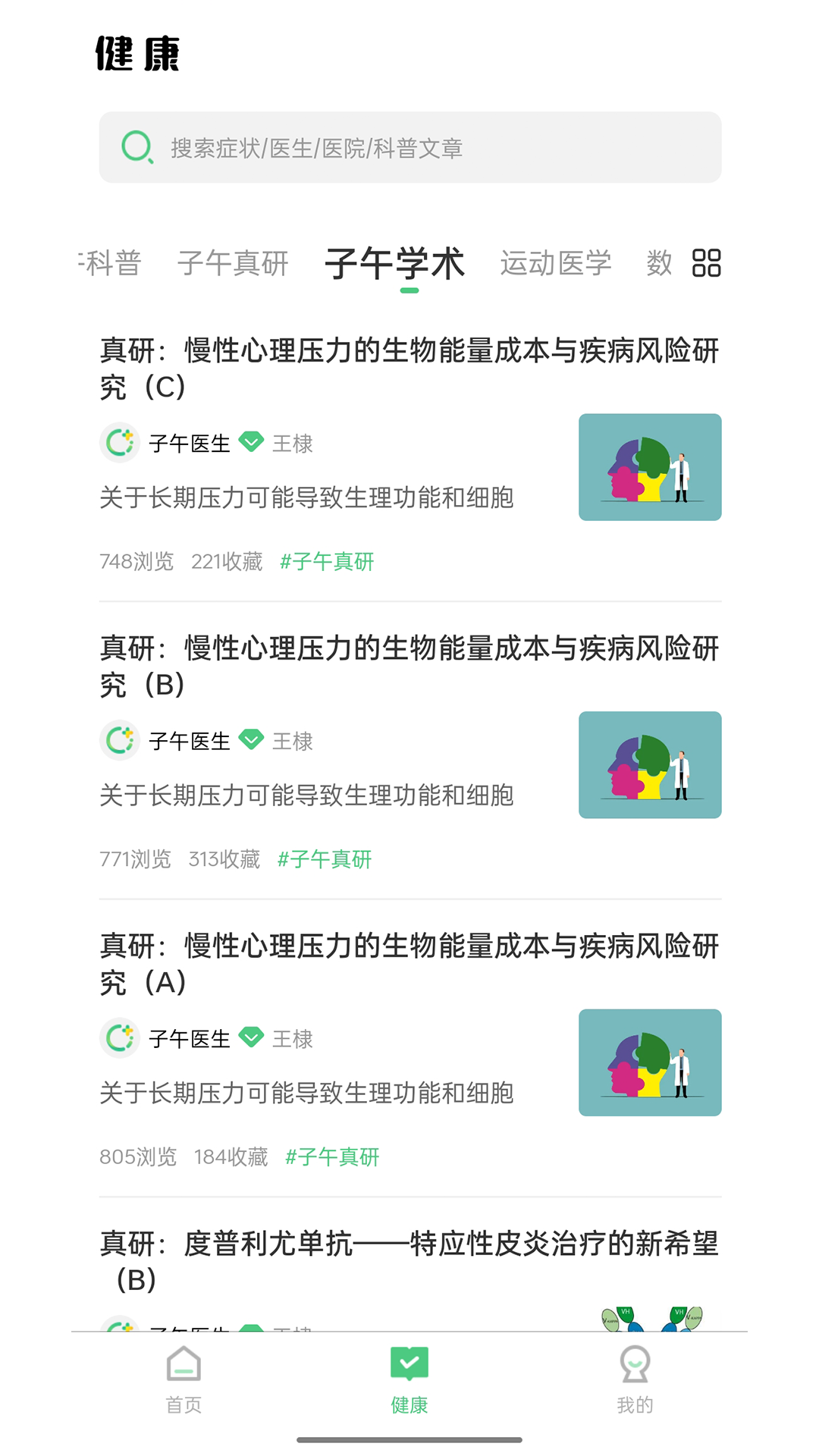Tap the green verified badge next to 王棣
The width and height of the screenshot is (819, 1456).
point(250,443)
